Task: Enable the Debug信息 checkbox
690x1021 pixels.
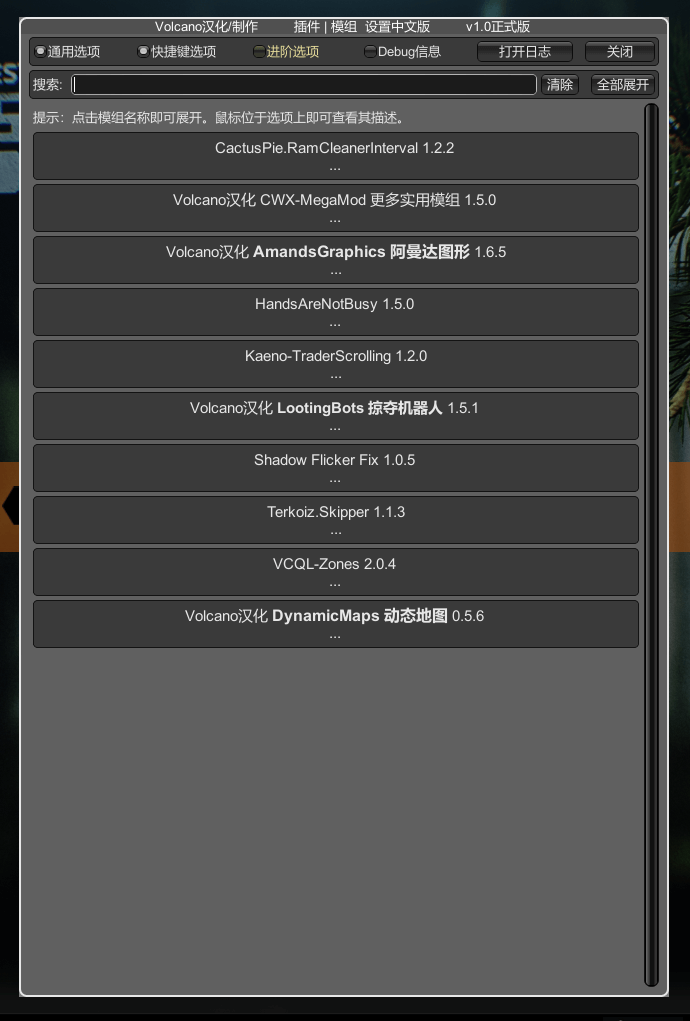Action: tap(370, 51)
